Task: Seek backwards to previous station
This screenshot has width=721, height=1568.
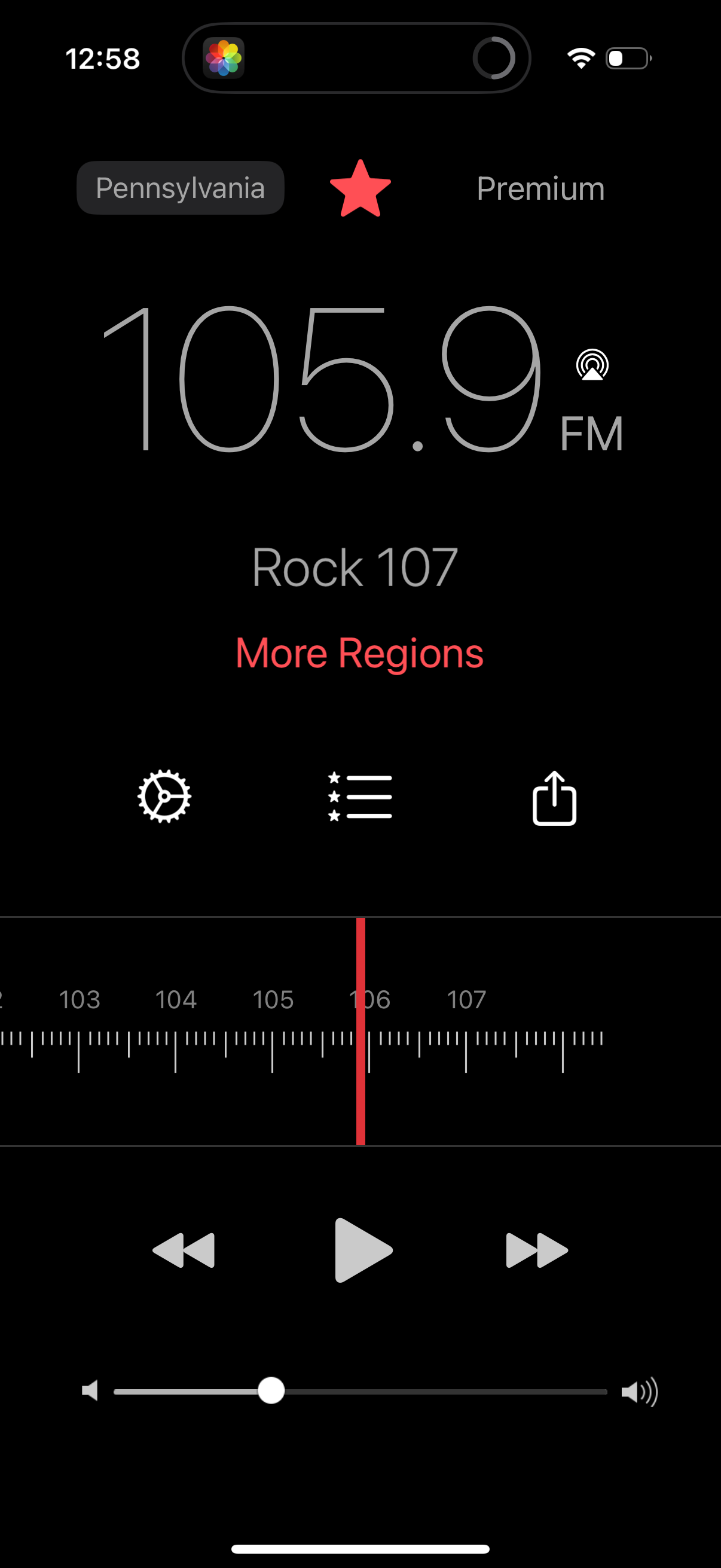Action: (x=184, y=1249)
